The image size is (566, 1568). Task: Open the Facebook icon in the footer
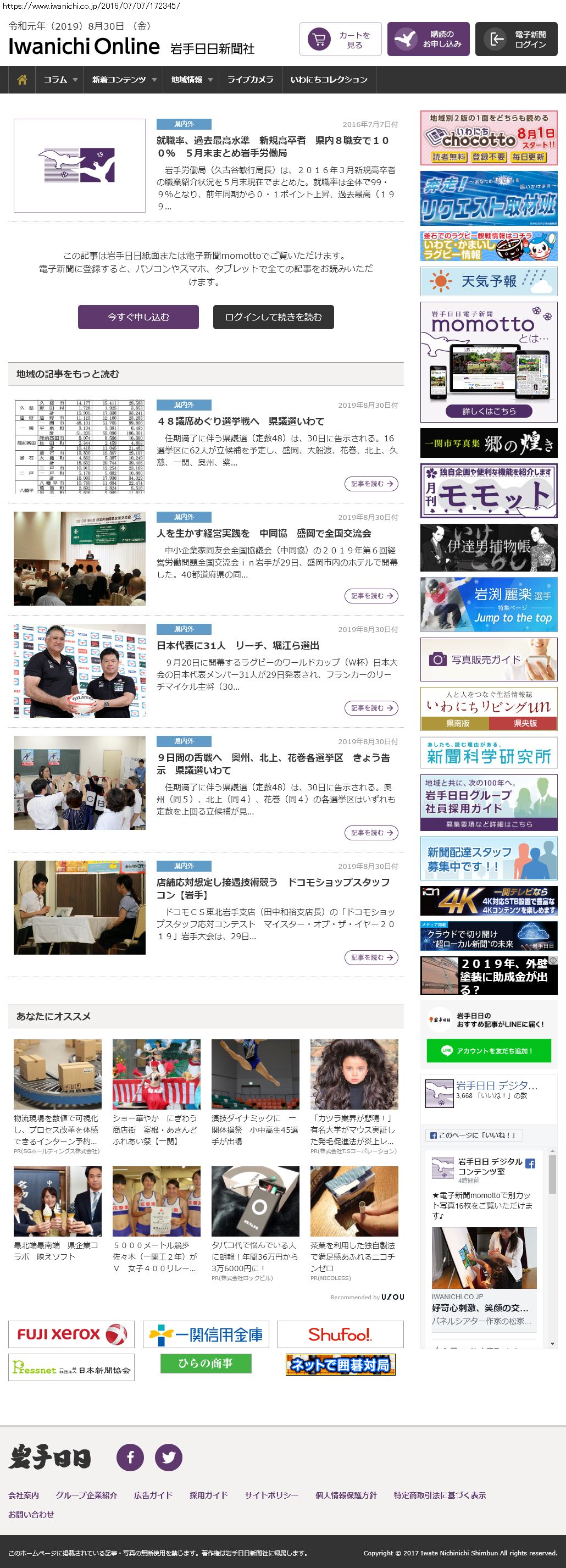(130, 1457)
